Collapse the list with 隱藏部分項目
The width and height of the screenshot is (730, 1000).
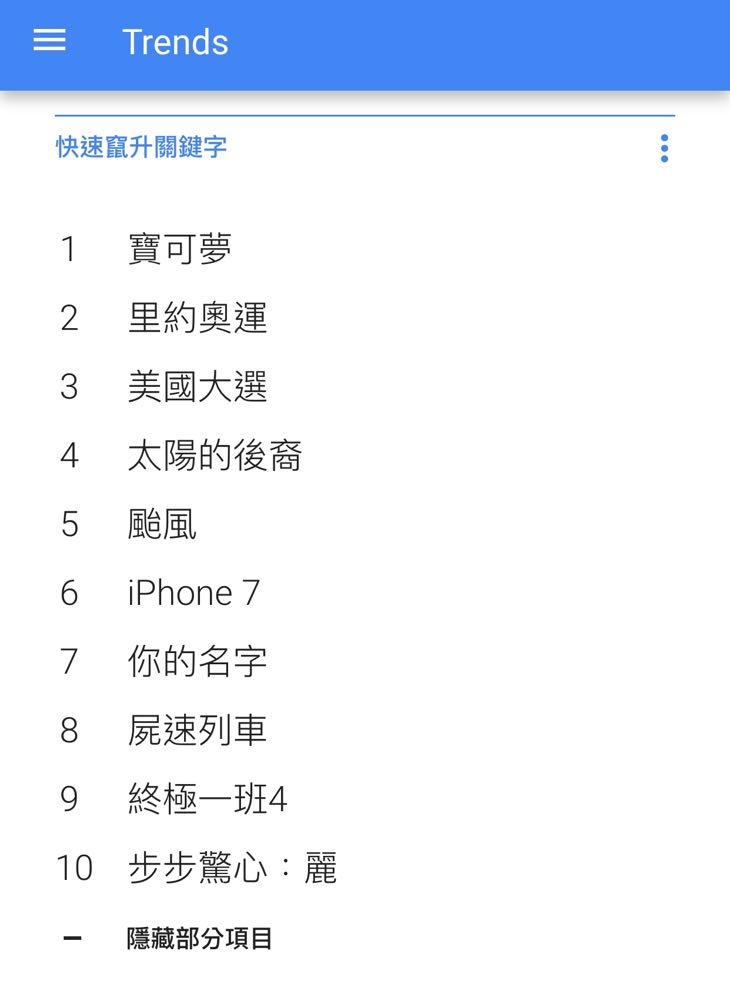[x=198, y=938]
